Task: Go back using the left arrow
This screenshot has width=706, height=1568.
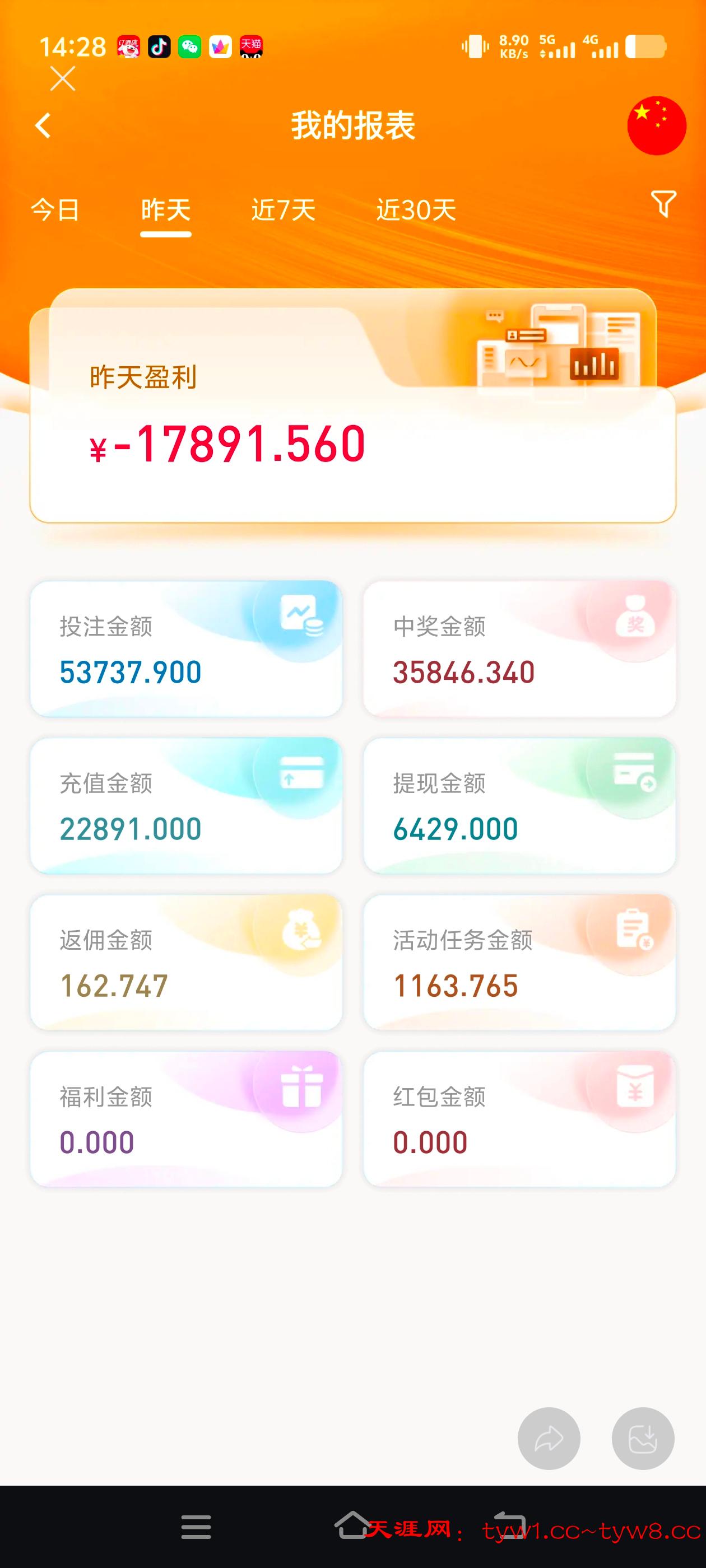Action: [41, 125]
